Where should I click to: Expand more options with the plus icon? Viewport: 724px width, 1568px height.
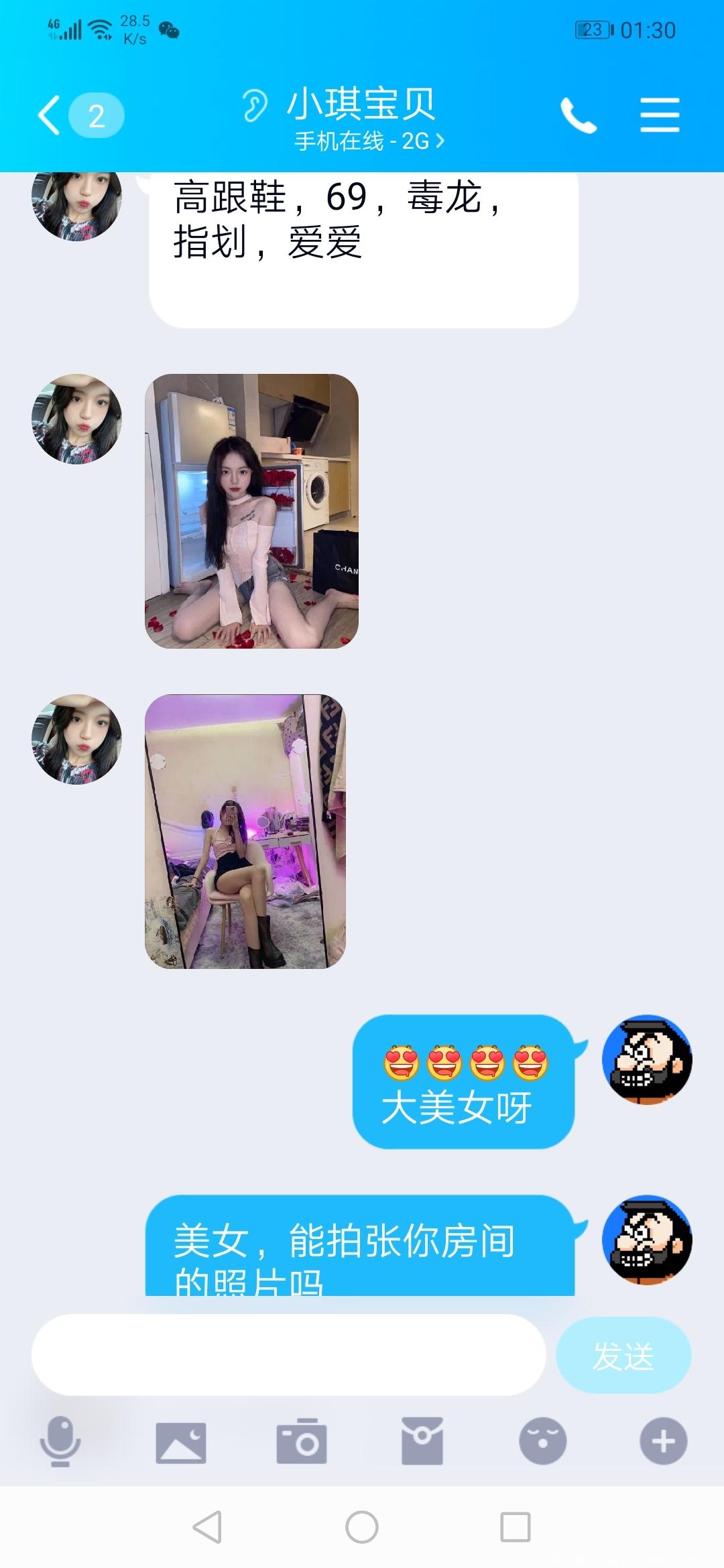663,1441
